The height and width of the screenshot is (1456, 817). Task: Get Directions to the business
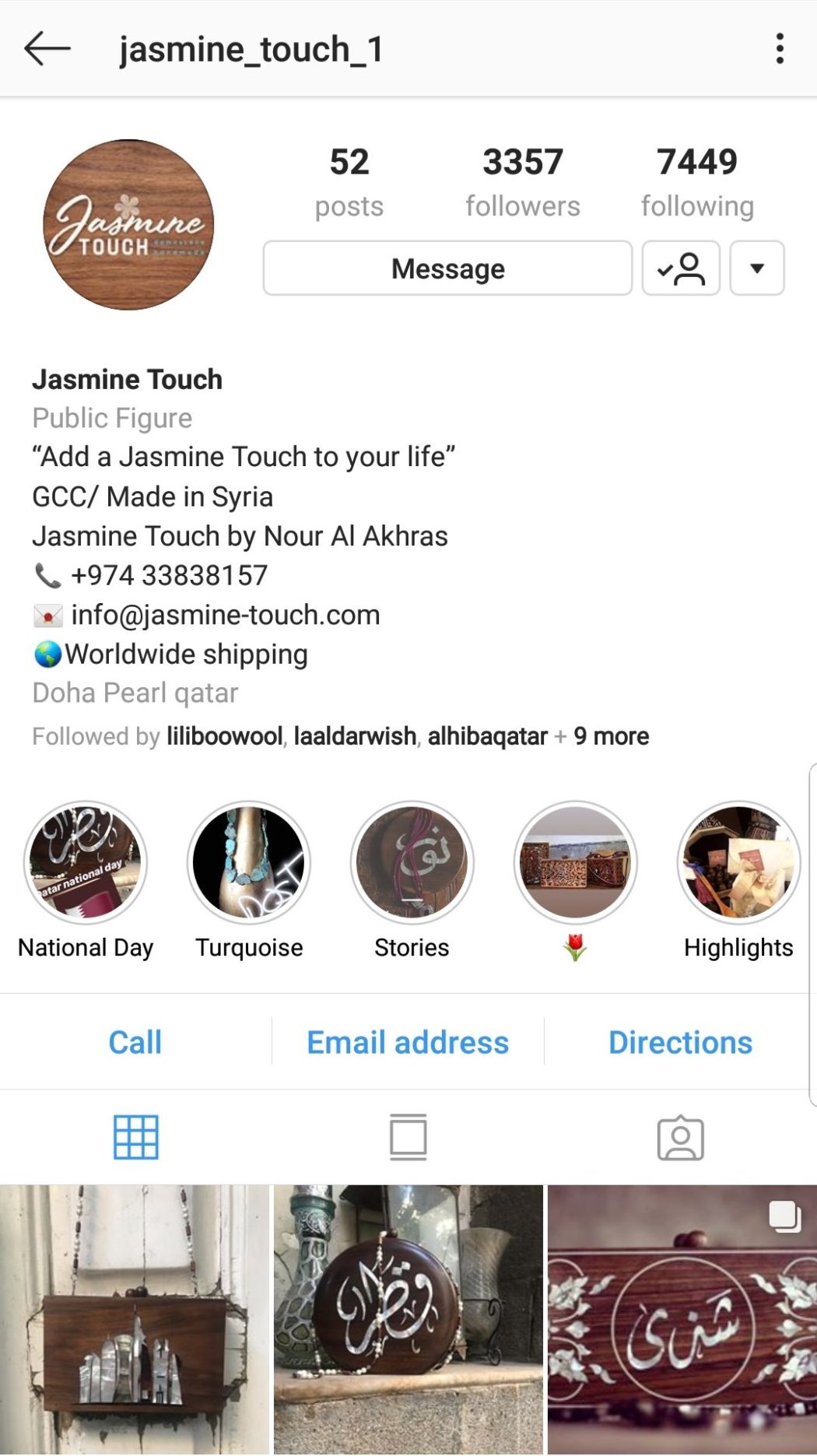point(680,1042)
